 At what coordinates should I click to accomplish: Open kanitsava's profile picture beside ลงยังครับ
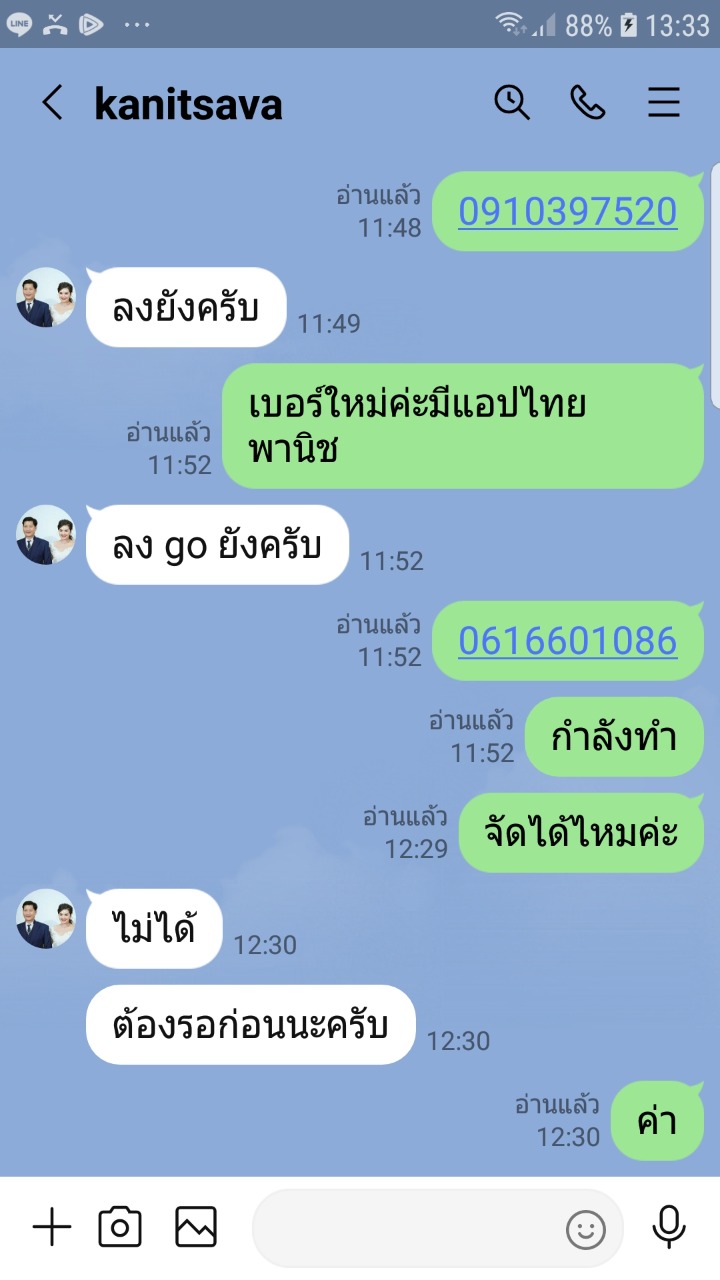pos(46,298)
